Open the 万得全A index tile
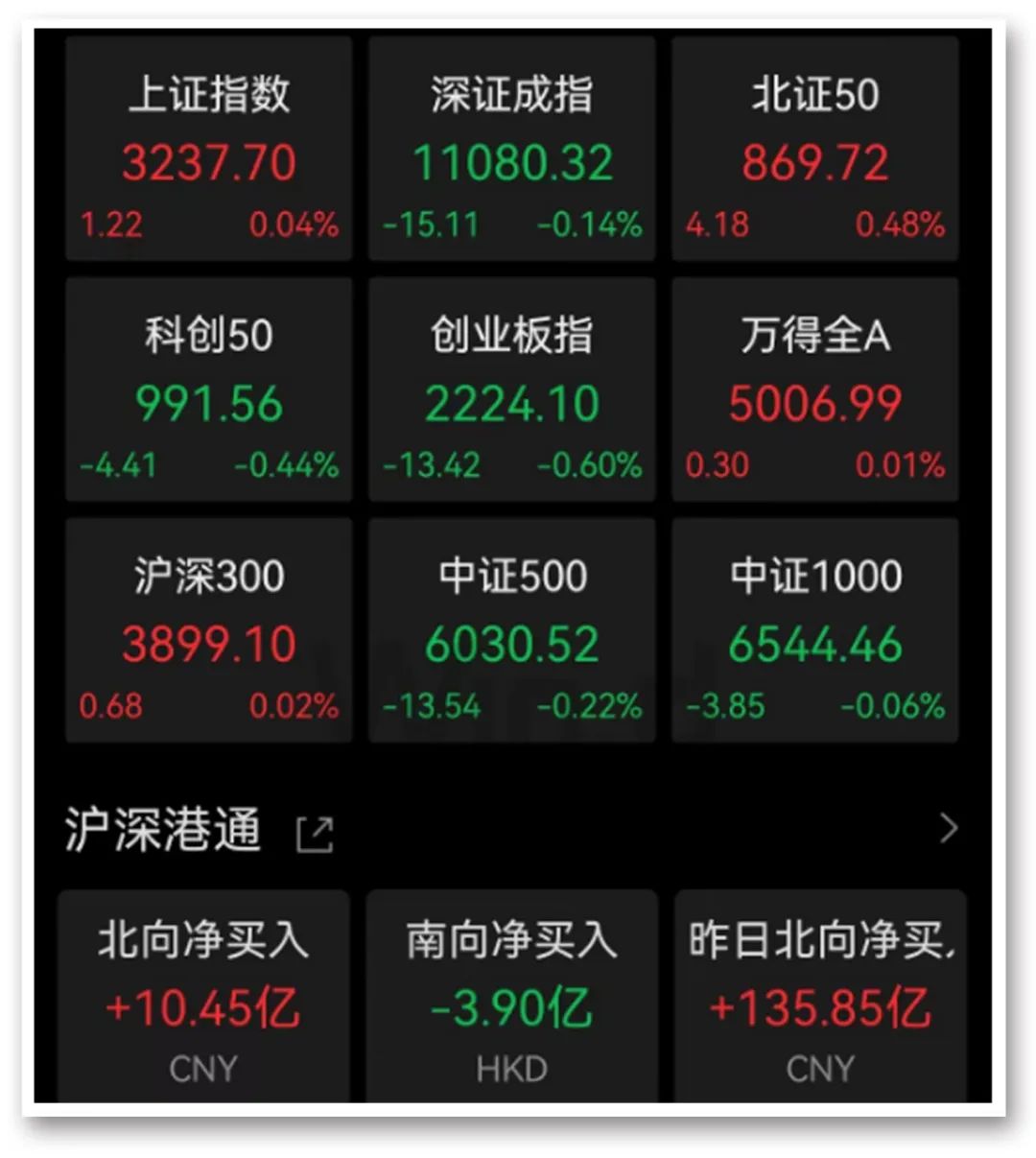This screenshot has width=1036, height=1158. click(814, 389)
